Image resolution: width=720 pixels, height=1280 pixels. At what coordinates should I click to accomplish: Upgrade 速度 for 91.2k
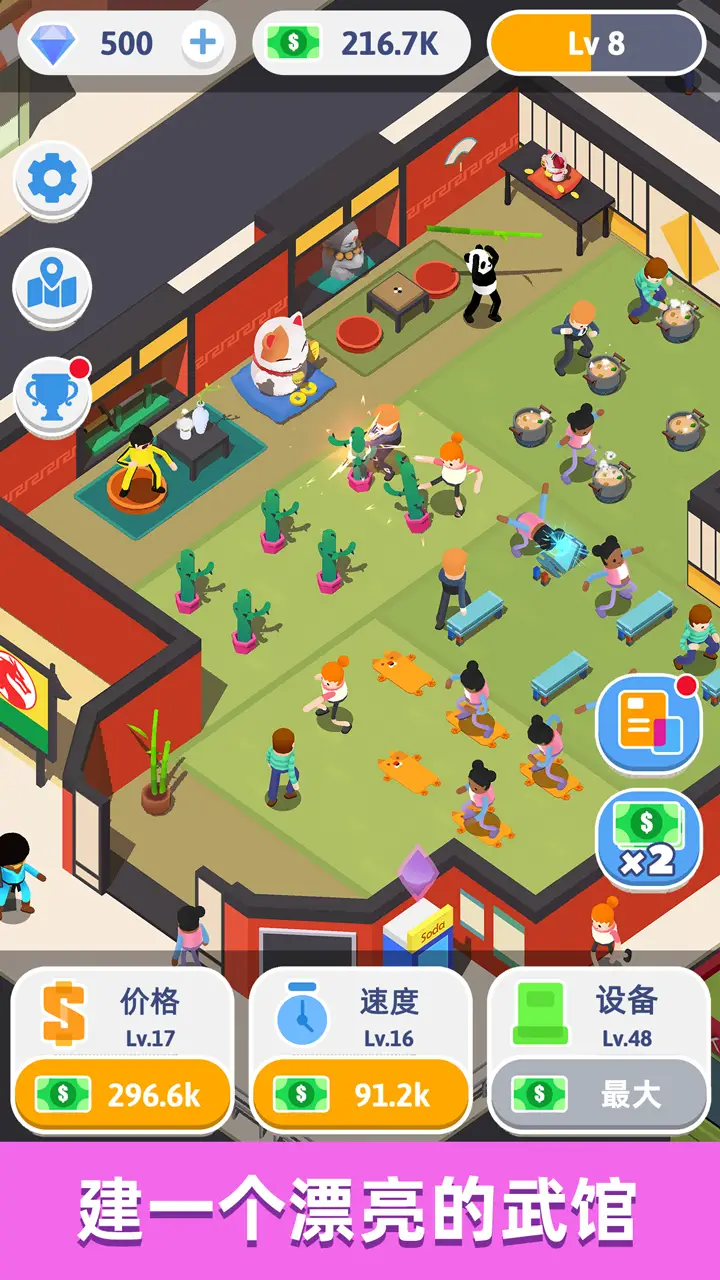pos(360,1094)
